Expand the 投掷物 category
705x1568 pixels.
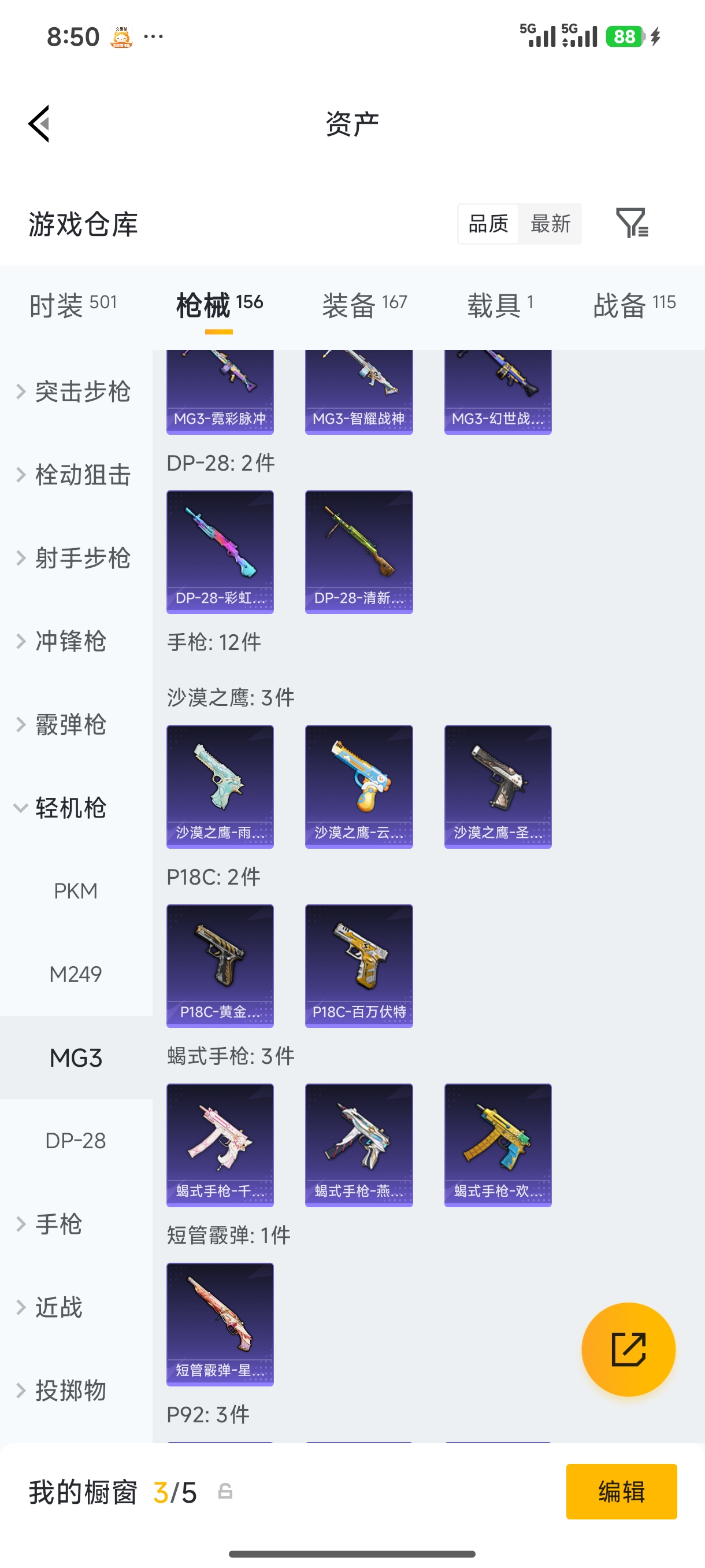click(69, 1390)
